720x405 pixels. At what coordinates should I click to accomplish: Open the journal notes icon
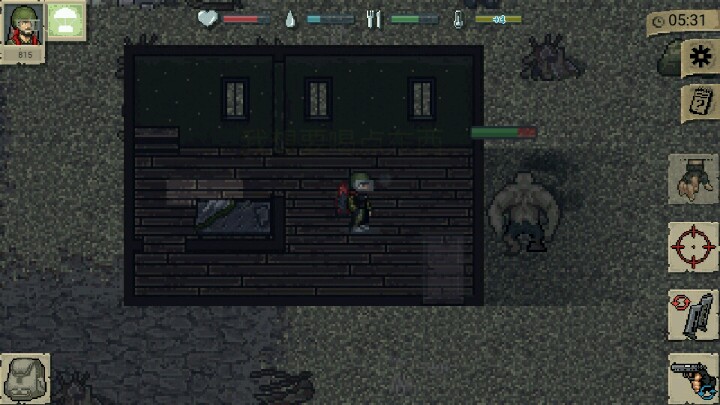tap(696, 103)
